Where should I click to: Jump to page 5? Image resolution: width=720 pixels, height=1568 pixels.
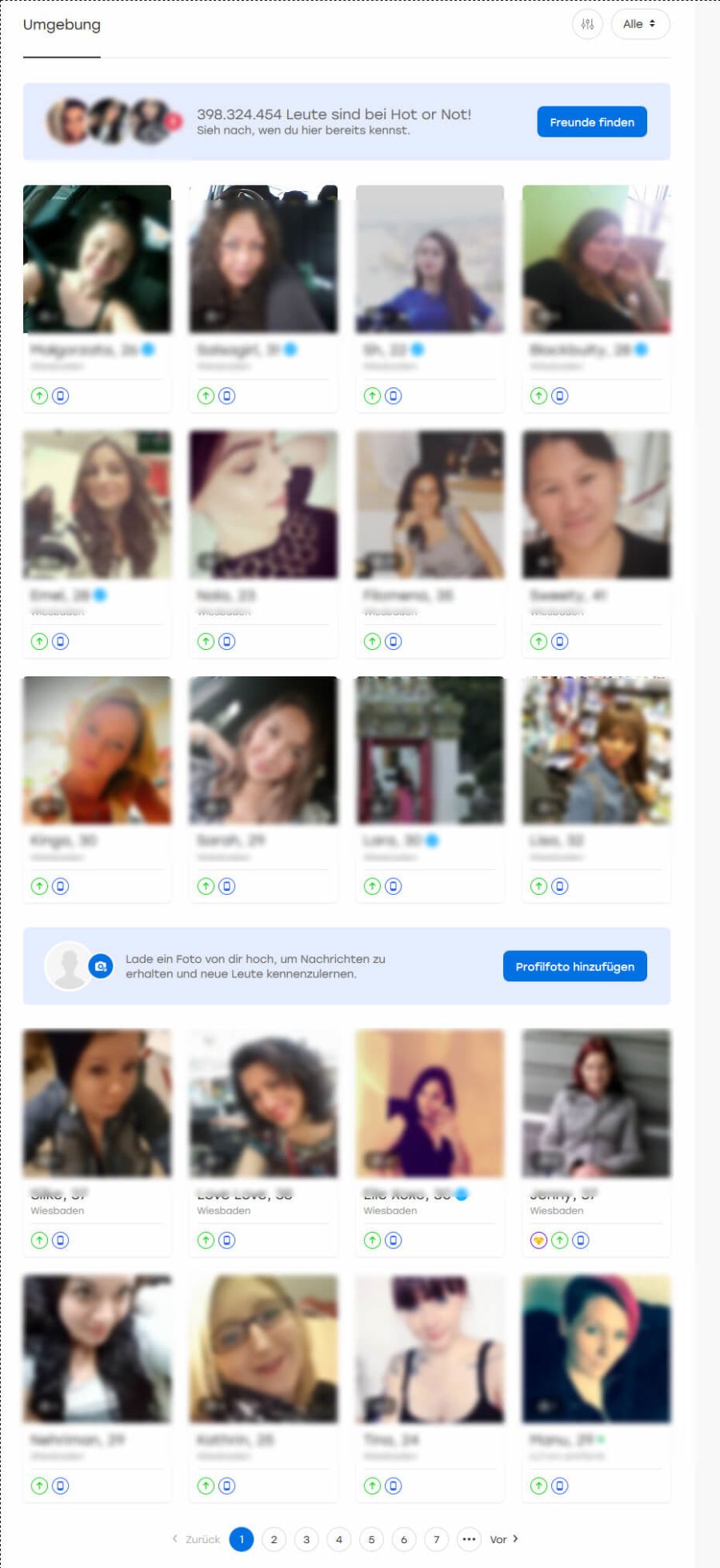point(371,1538)
